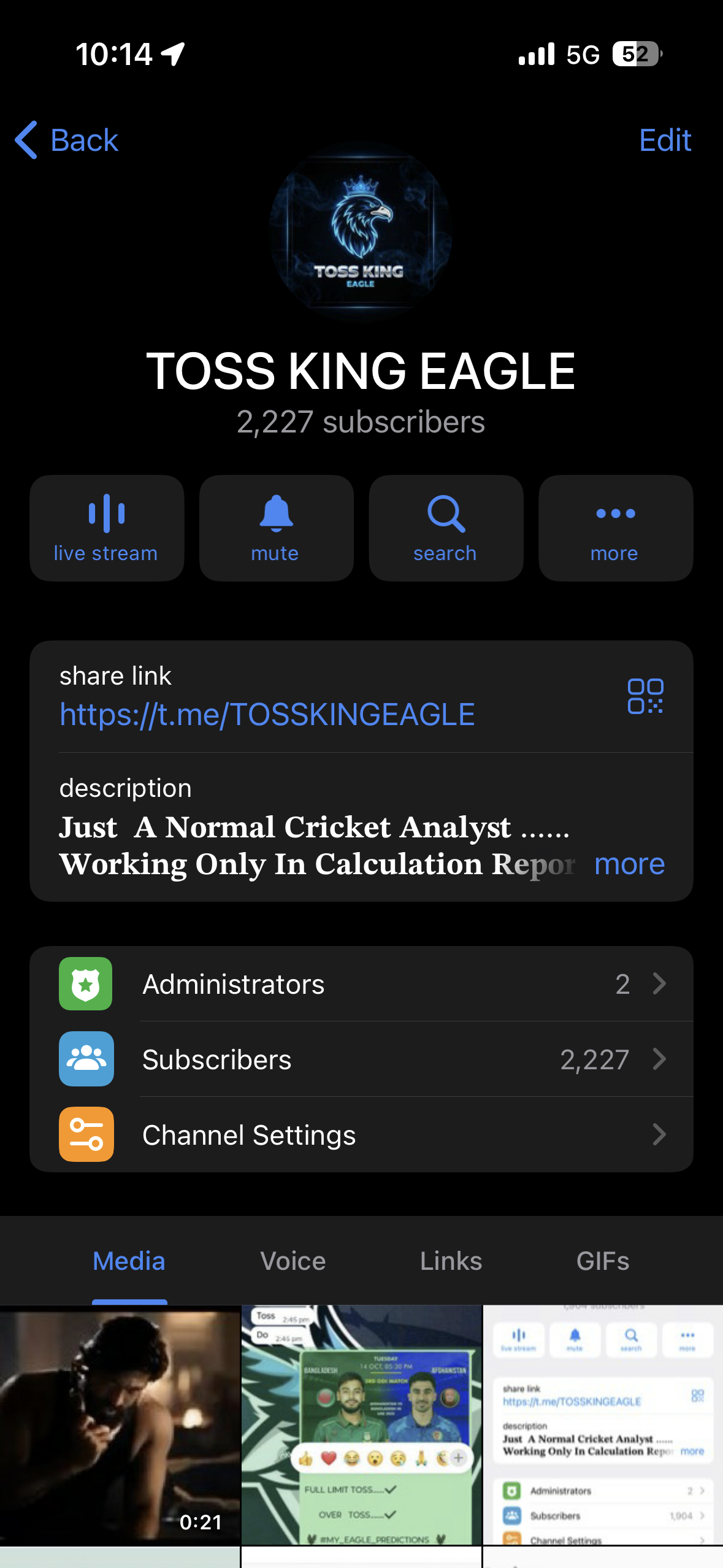Viewport: 723px width, 1568px height.
Task: View the Subscribers list icon
Action: 86,1059
